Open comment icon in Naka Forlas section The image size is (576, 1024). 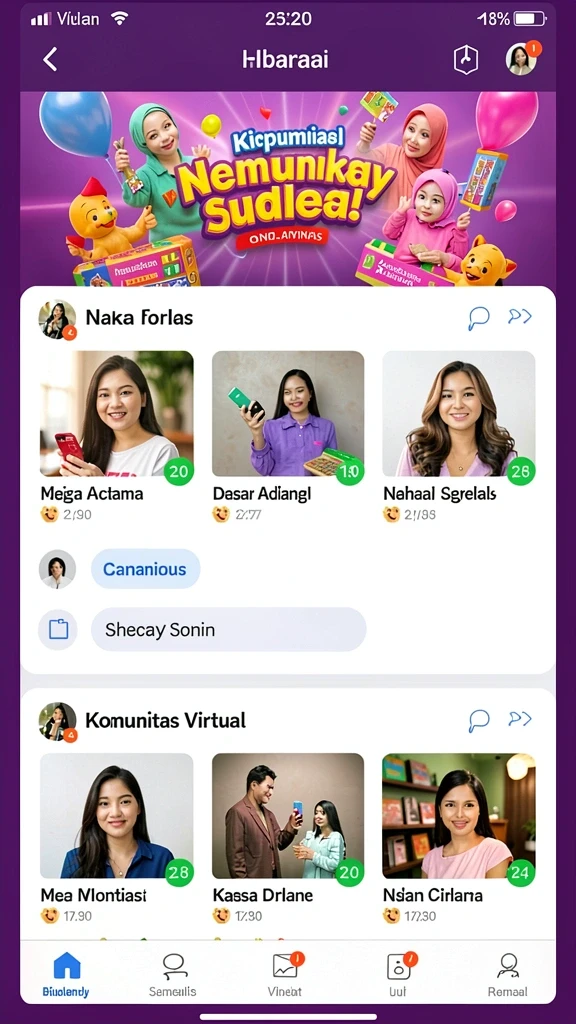pos(479,317)
